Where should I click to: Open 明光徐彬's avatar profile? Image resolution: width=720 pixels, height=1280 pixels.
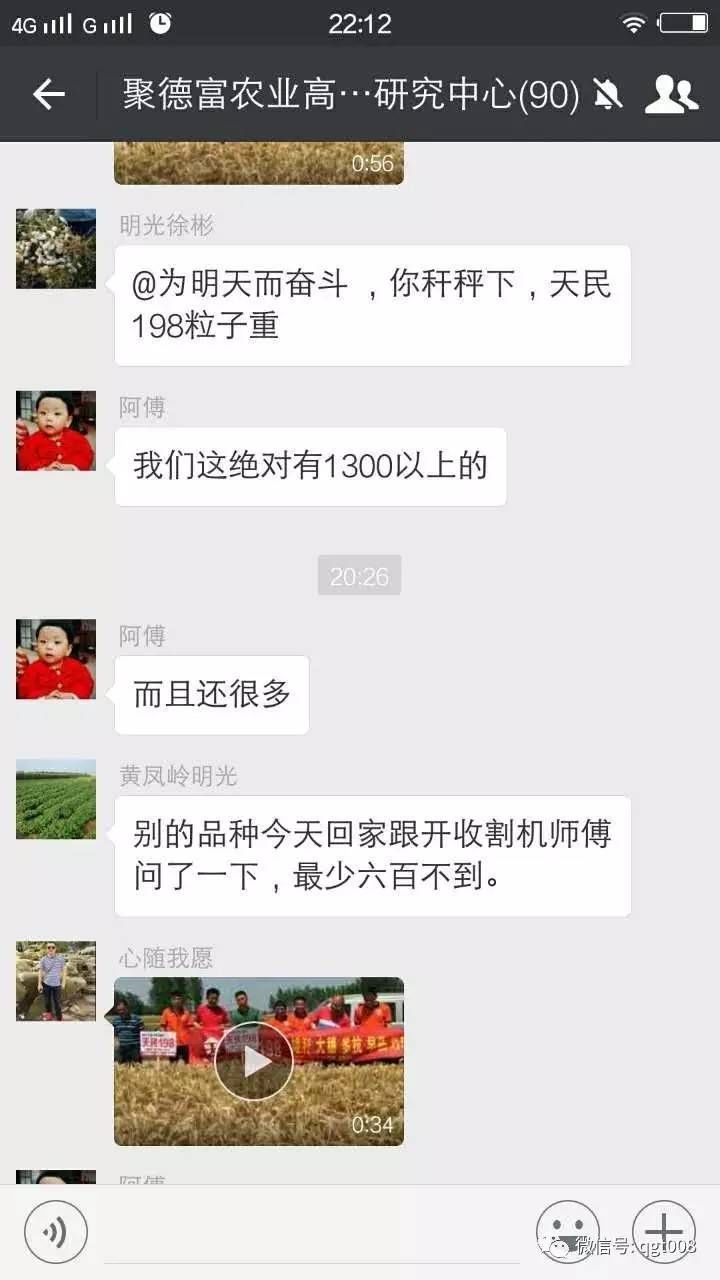56,249
